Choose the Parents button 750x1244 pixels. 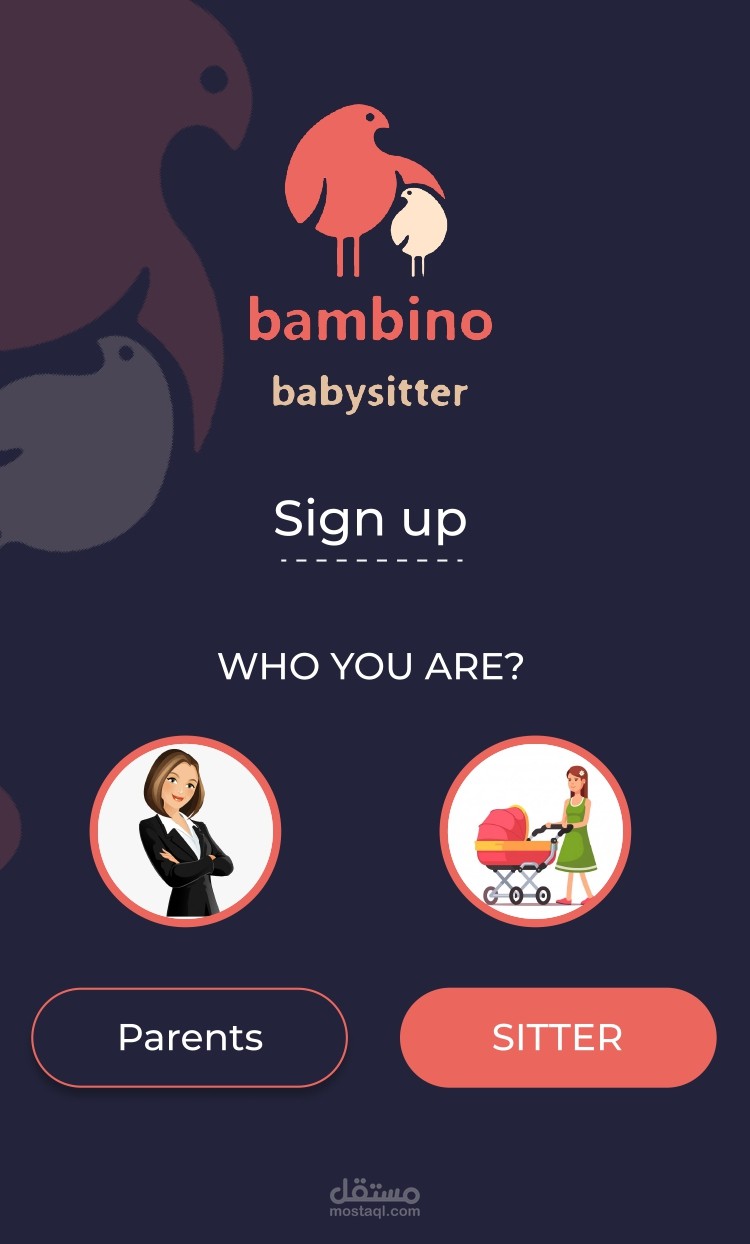tap(190, 1037)
